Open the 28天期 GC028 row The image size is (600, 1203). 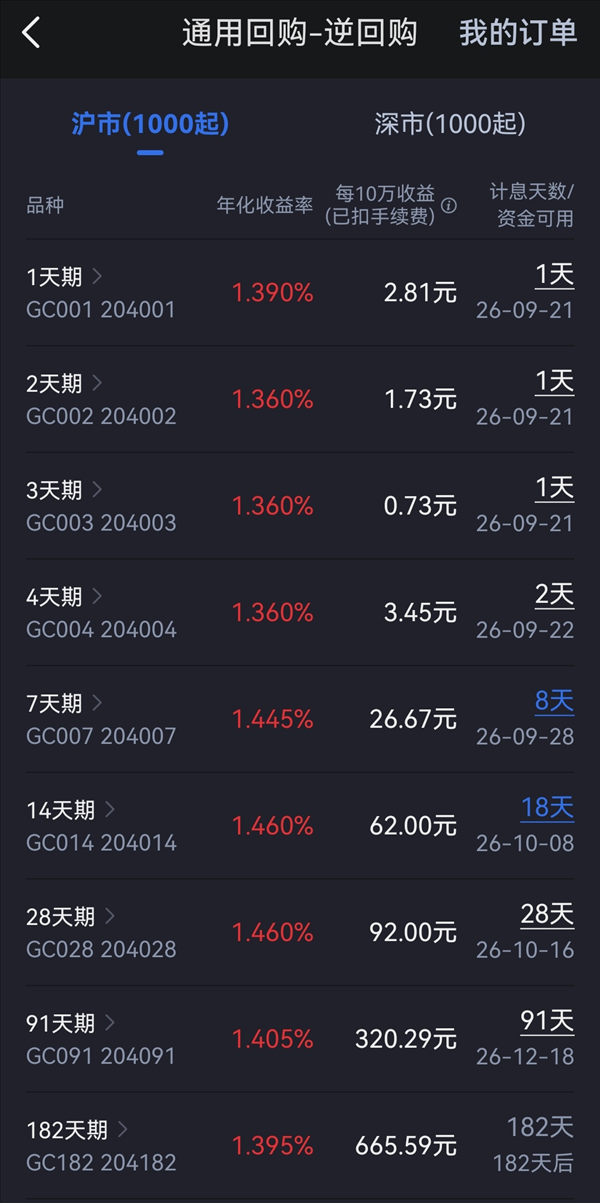[x=300, y=933]
